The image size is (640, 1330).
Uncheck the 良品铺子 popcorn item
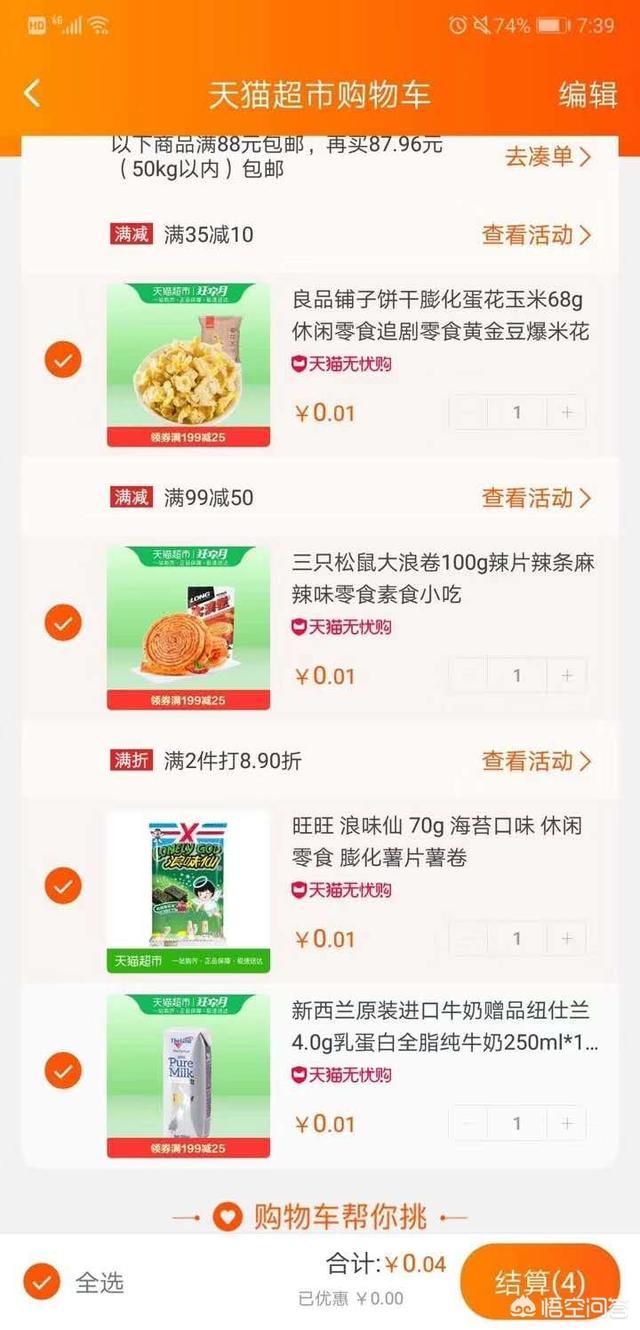pyautogui.click(x=63, y=360)
